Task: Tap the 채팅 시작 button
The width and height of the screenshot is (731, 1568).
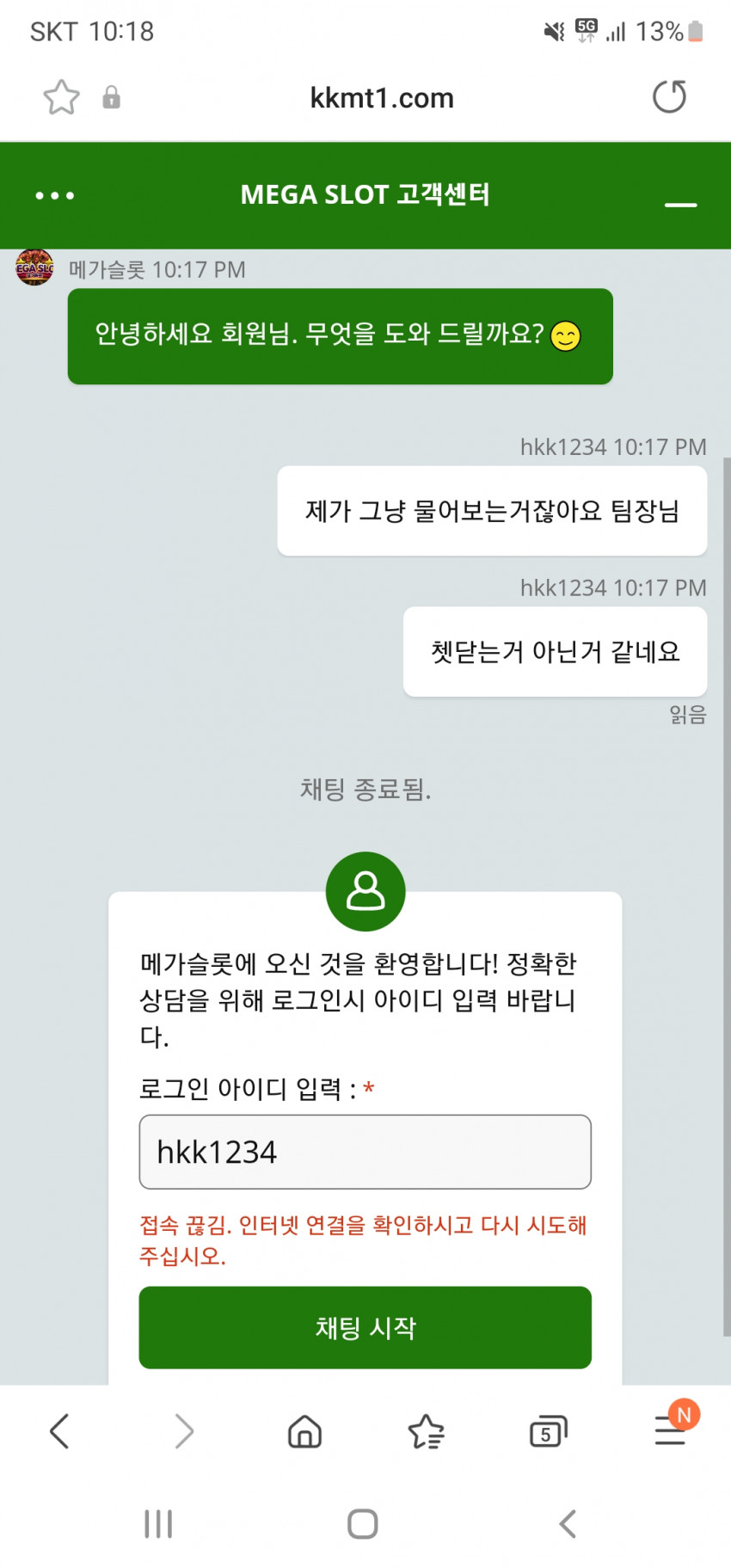Action: pyautogui.click(x=365, y=1327)
